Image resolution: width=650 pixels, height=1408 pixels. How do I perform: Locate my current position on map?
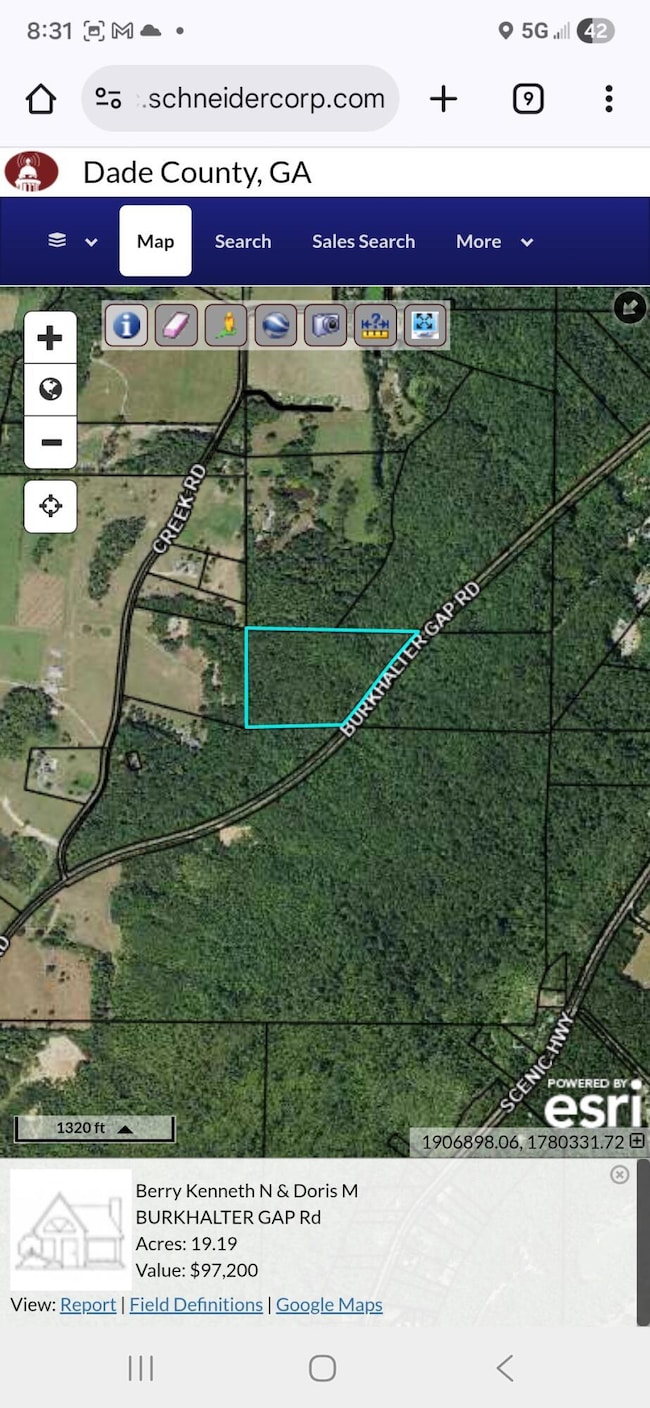pos(50,506)
